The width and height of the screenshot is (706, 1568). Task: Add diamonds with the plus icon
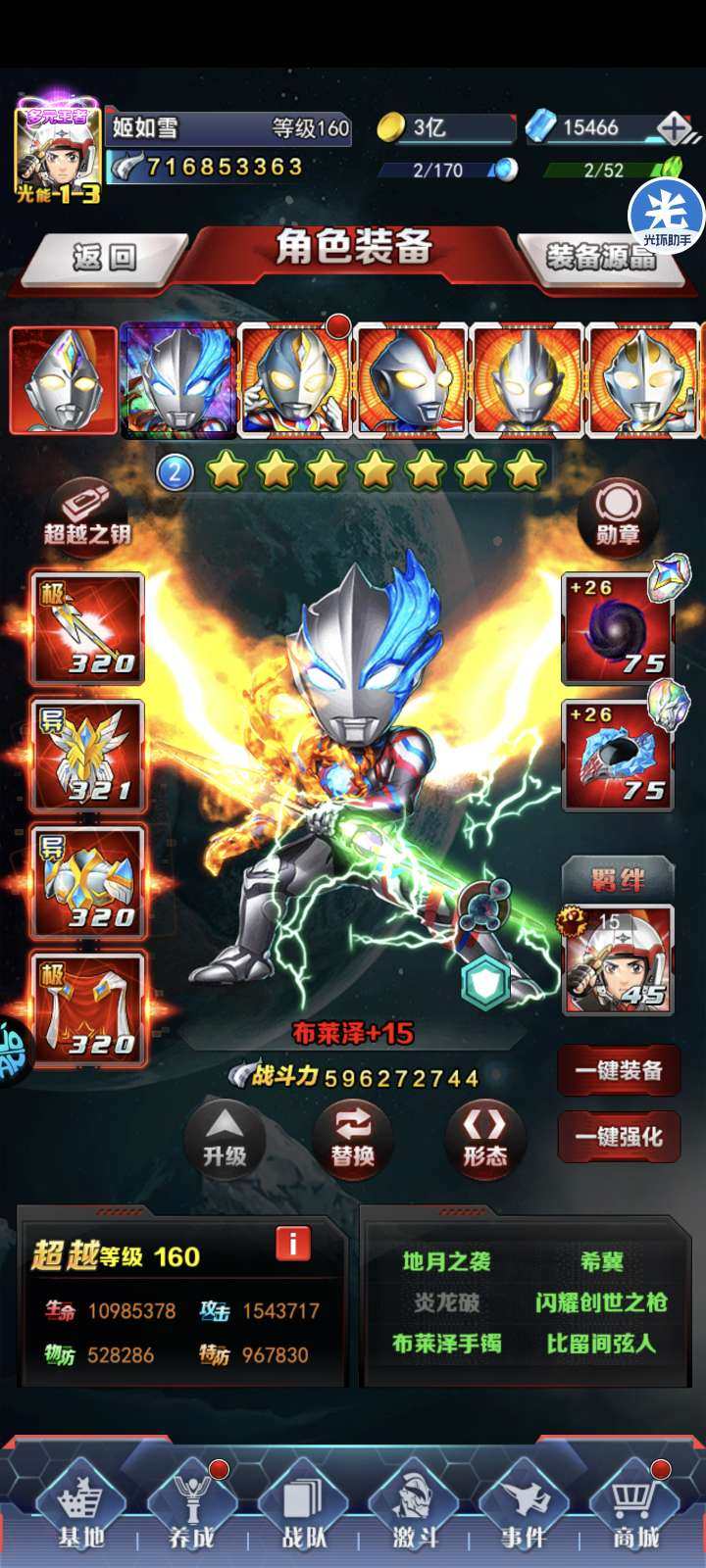coord(675,127)
